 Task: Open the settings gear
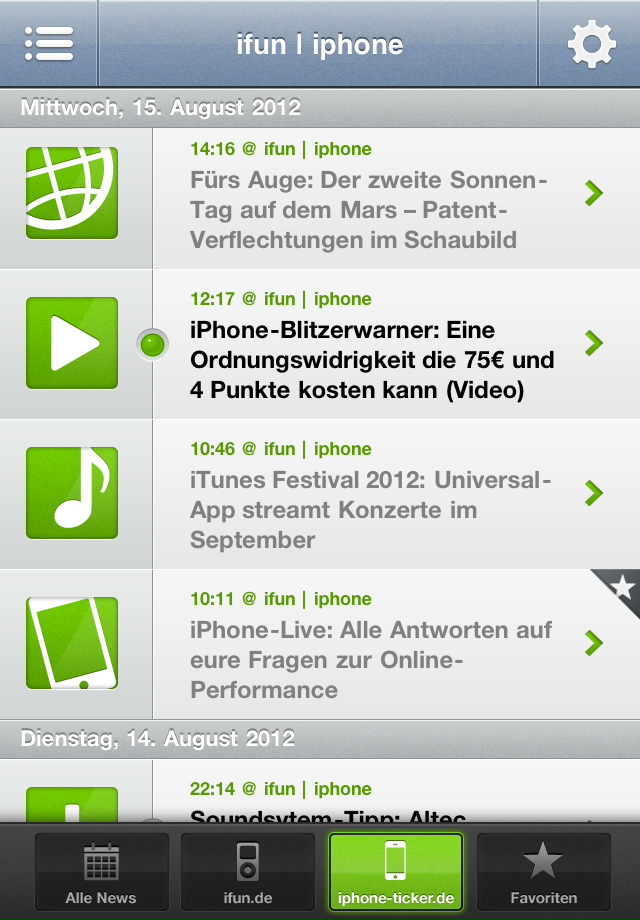tap(590, 44)
